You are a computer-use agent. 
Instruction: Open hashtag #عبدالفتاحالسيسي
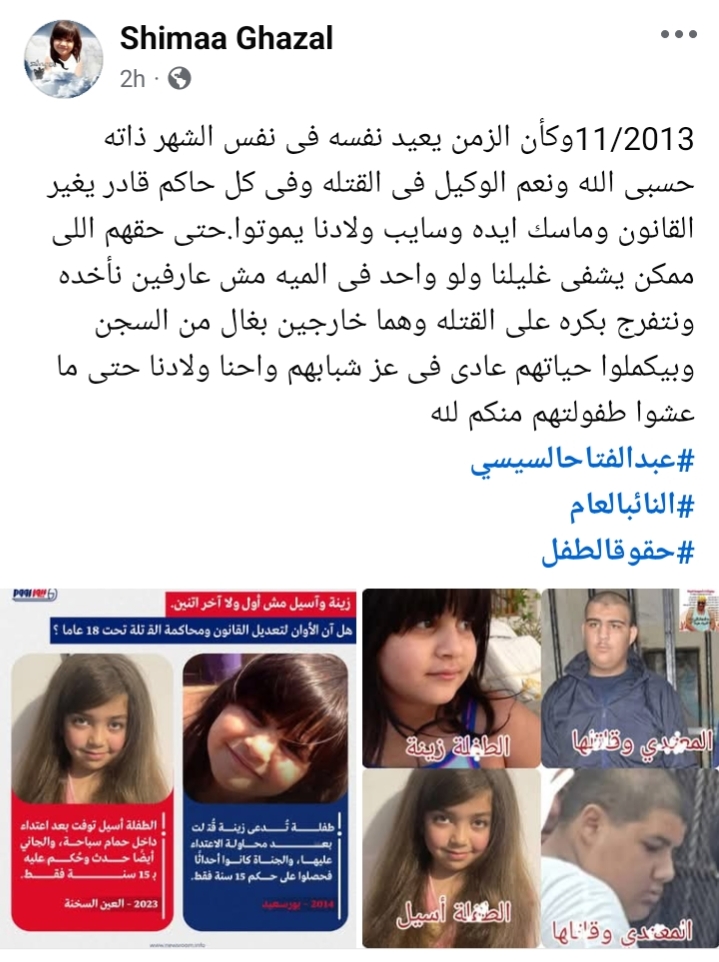588,462
